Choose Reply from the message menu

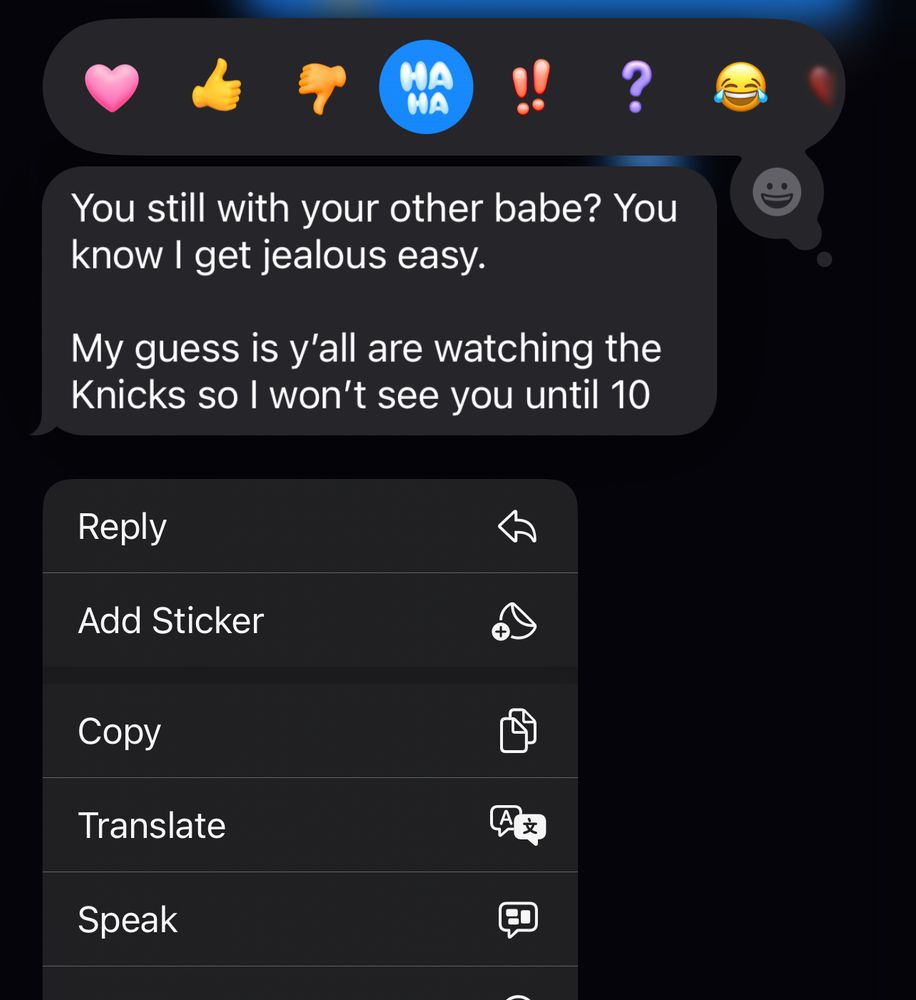[x=310, y=527]
